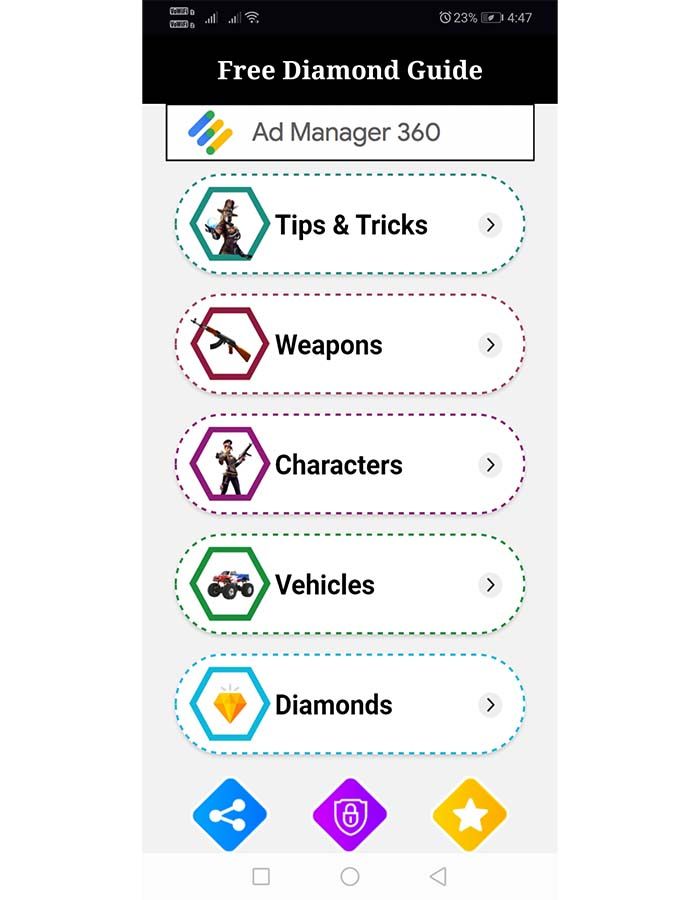This screenshot has width=700, height=900.
Task: Tap the blue share icon
Action: coord(230,816)
